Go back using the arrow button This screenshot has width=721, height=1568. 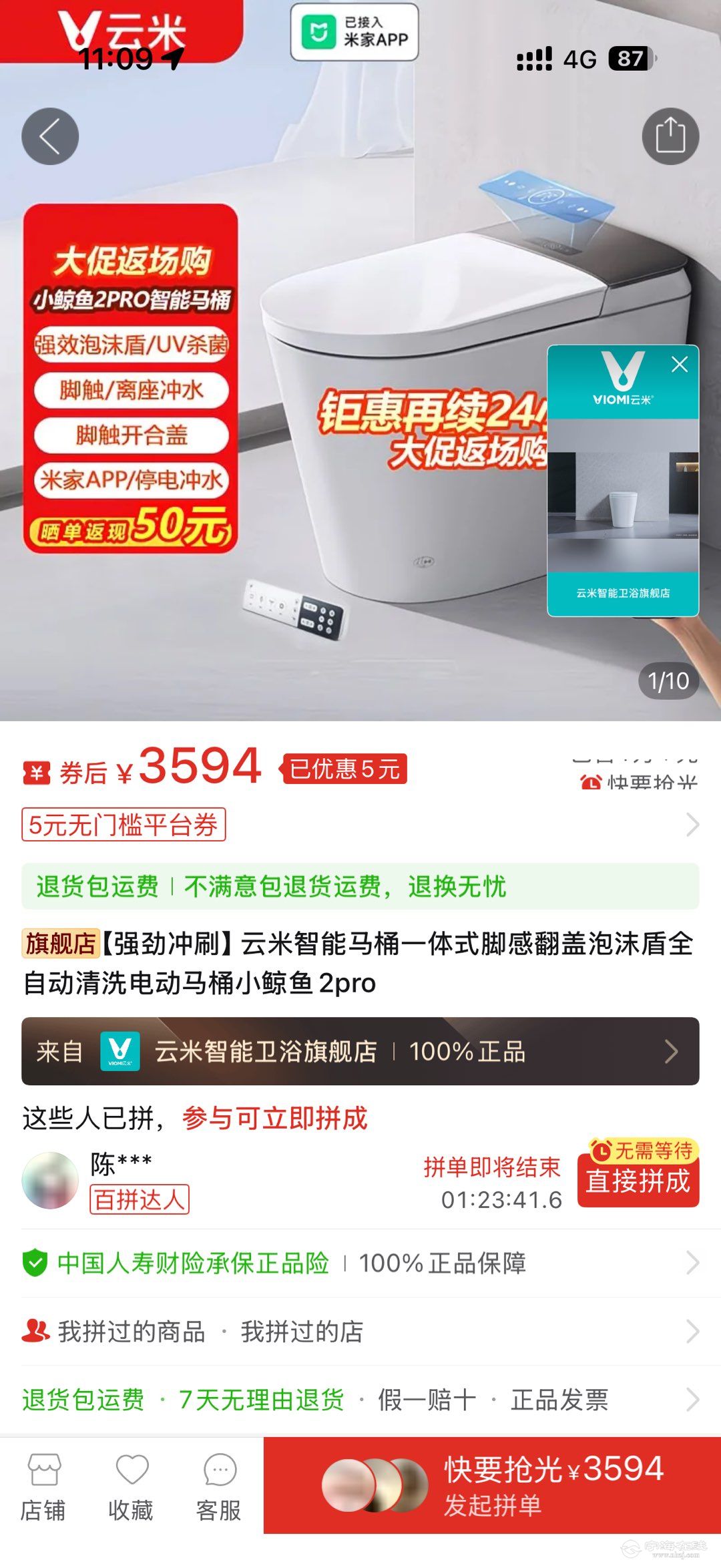(50, 136)
